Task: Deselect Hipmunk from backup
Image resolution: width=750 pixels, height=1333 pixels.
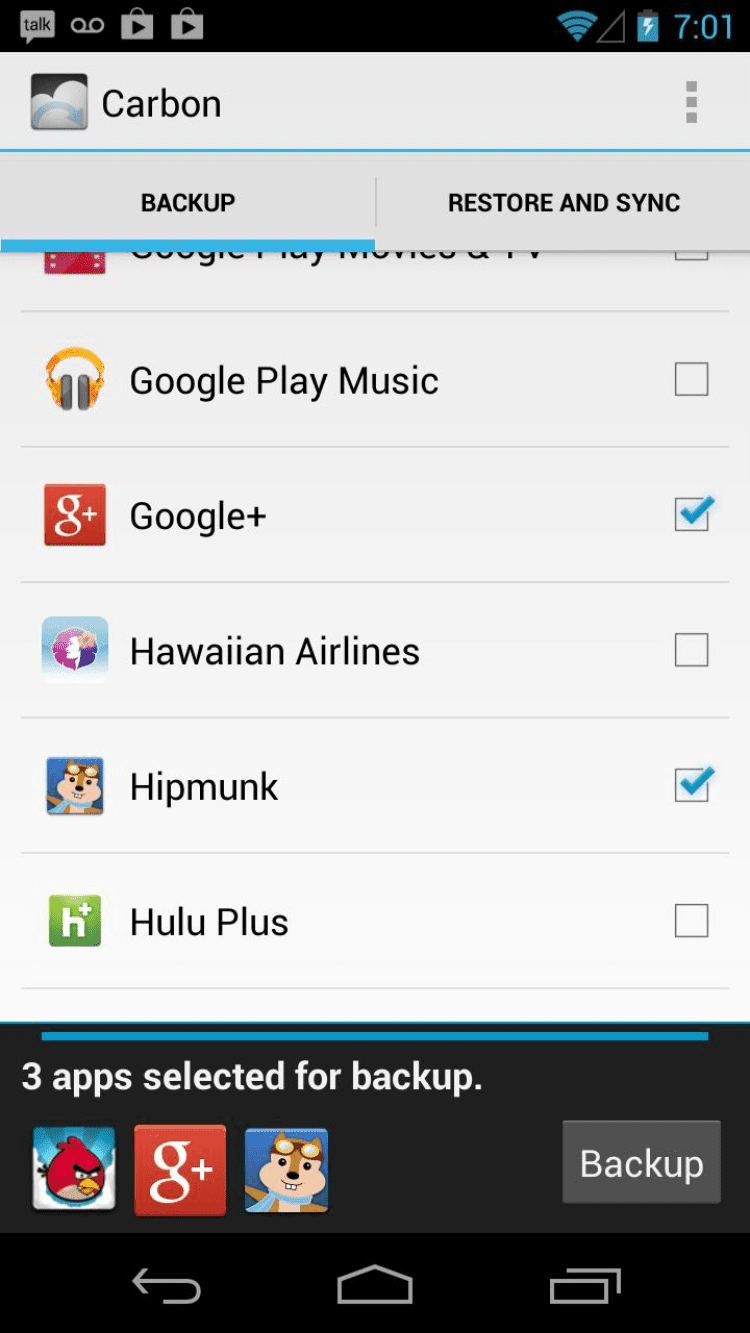Action: tap(691, 785)
